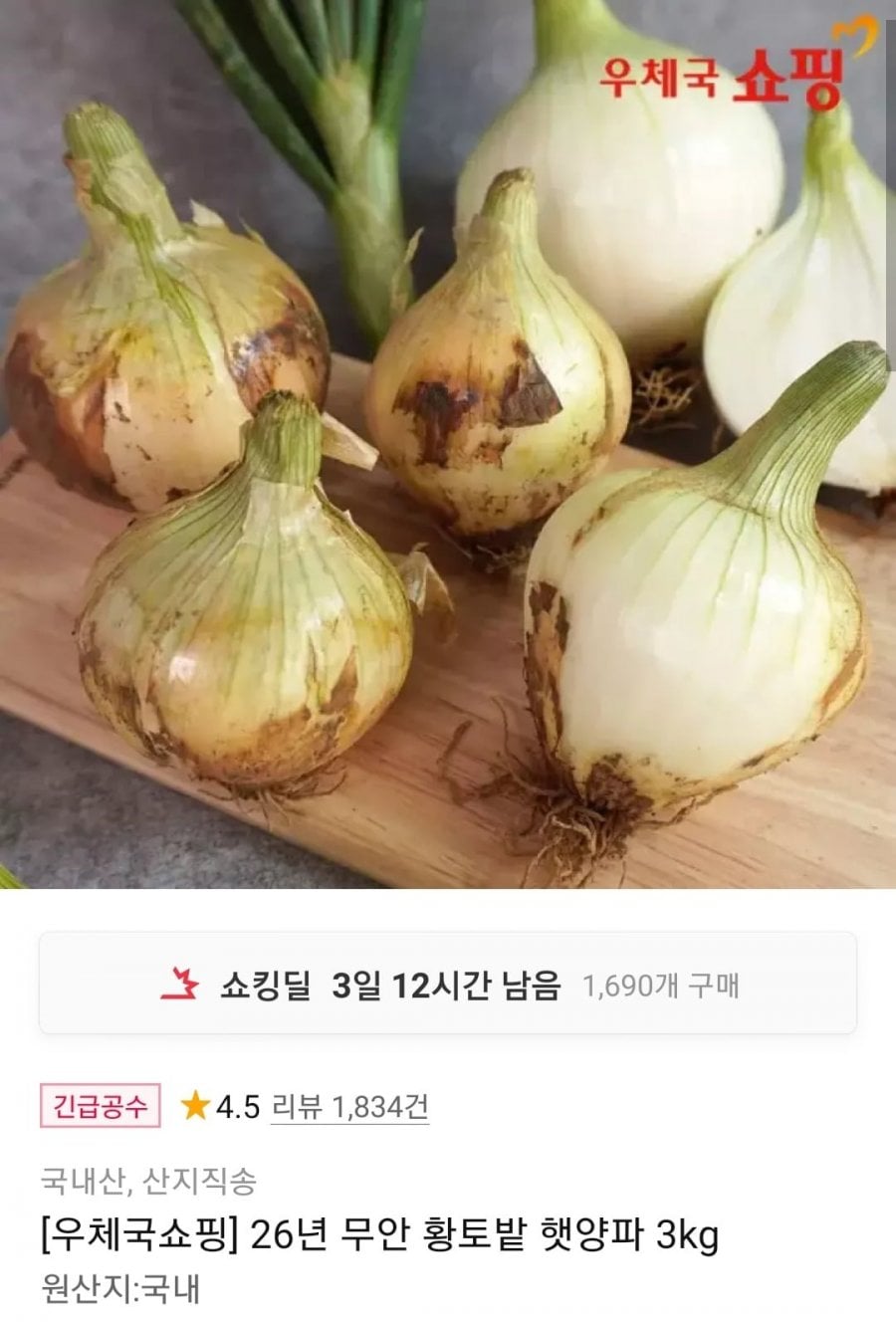The image size is (896, 1322).
Task: View the onion product photo full size
Action: click(x=448, y=444)
